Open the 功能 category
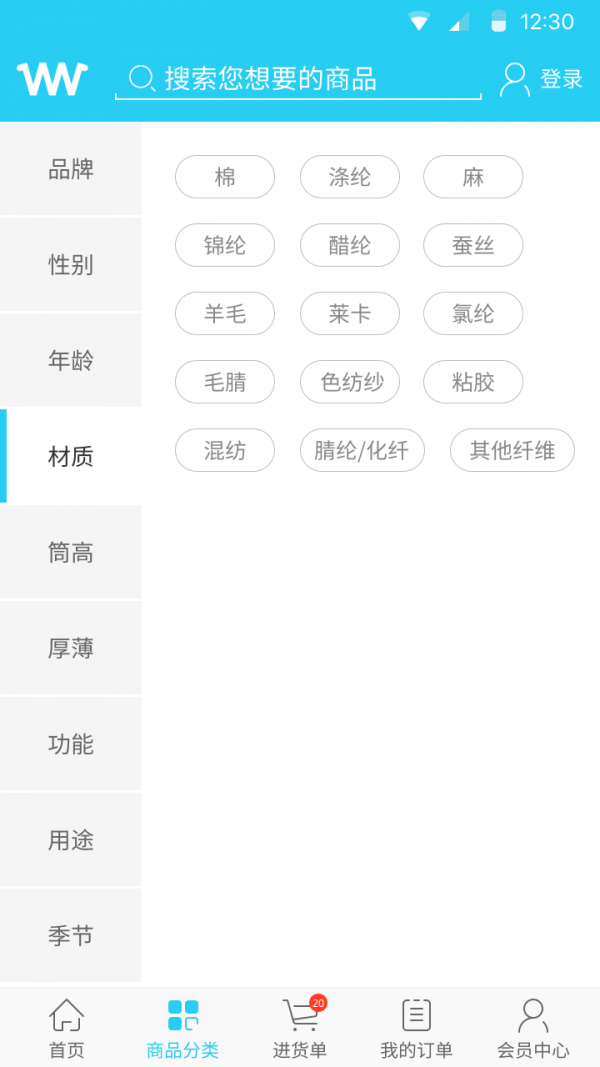 coord(71,745)
